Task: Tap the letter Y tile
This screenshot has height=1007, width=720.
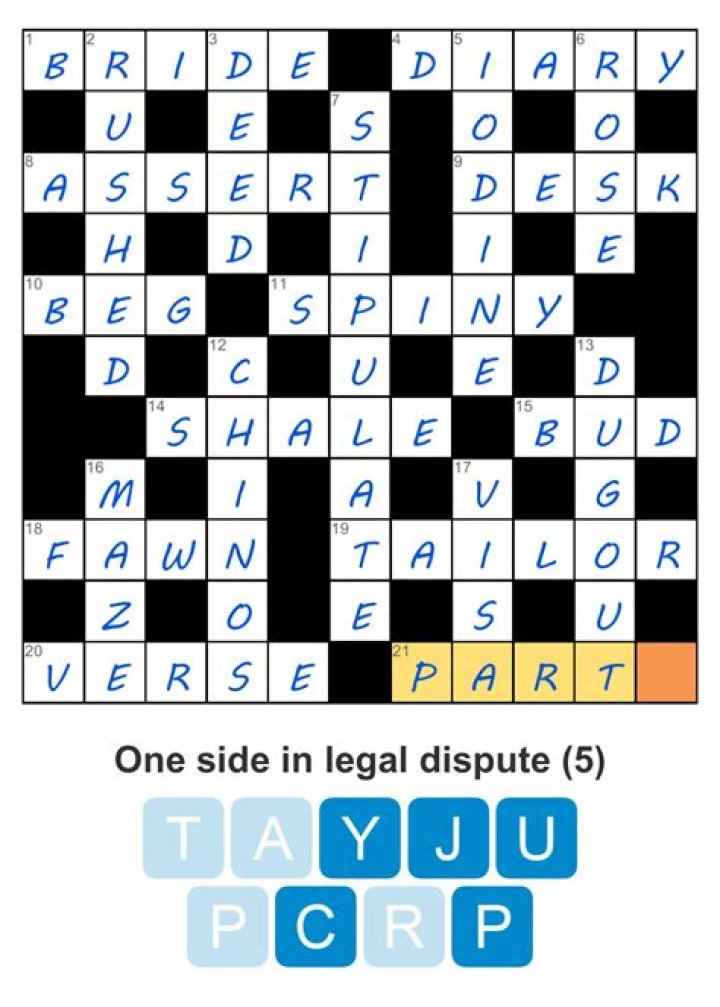Action: click(x=360, y=838)
